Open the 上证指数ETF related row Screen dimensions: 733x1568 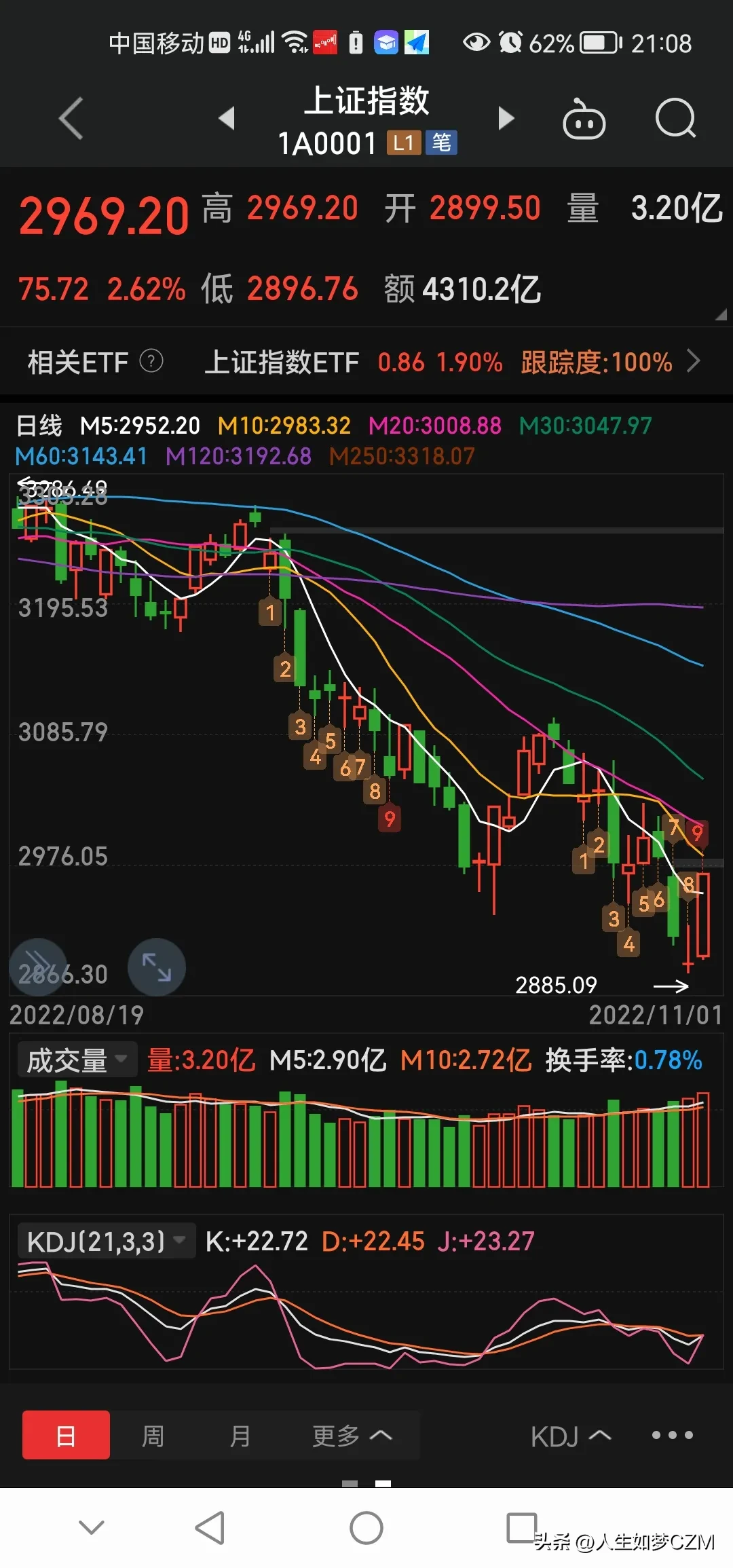coord(452,362)
